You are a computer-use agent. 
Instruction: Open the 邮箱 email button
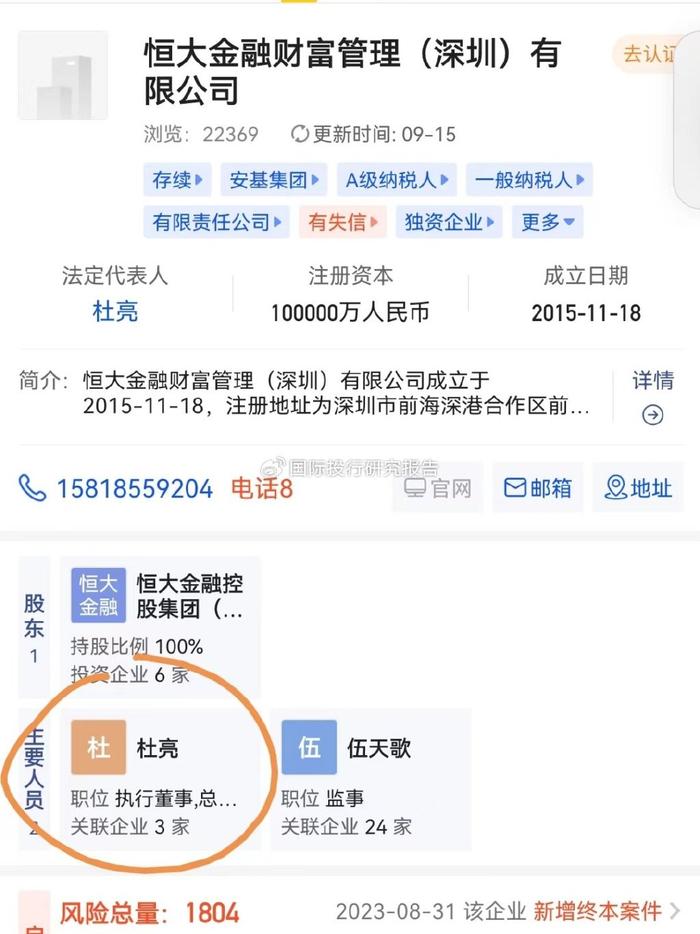(538, 488)
